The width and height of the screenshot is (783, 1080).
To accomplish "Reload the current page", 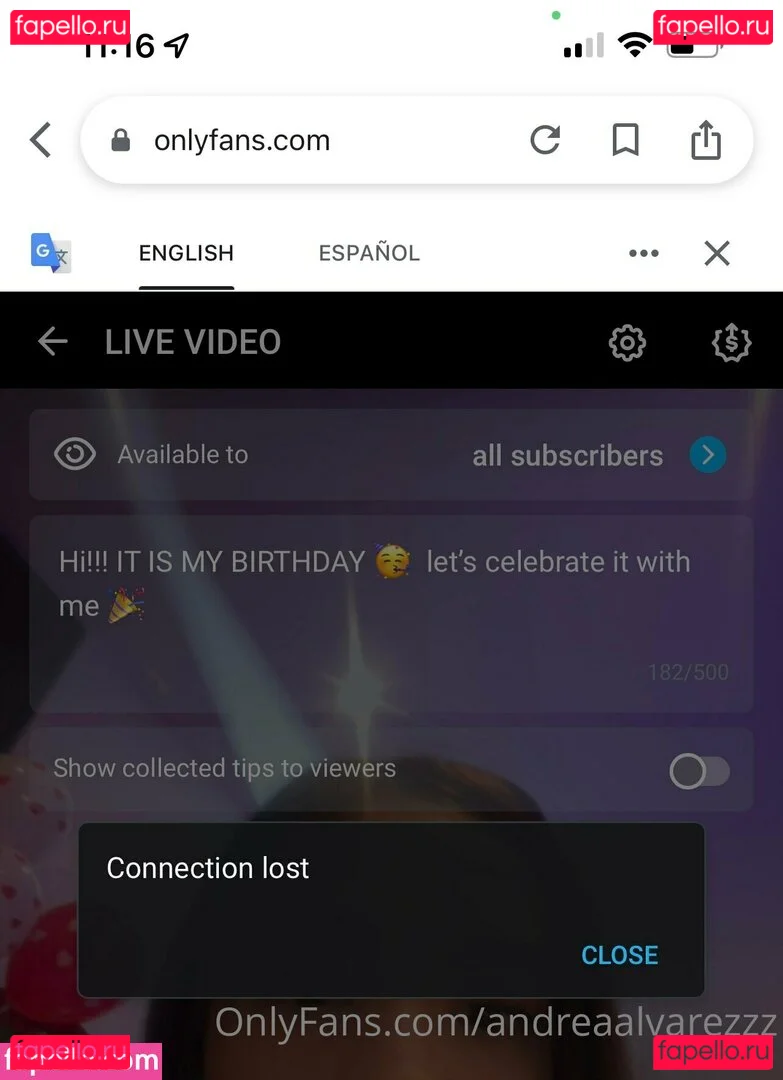I will click(545, 140).
